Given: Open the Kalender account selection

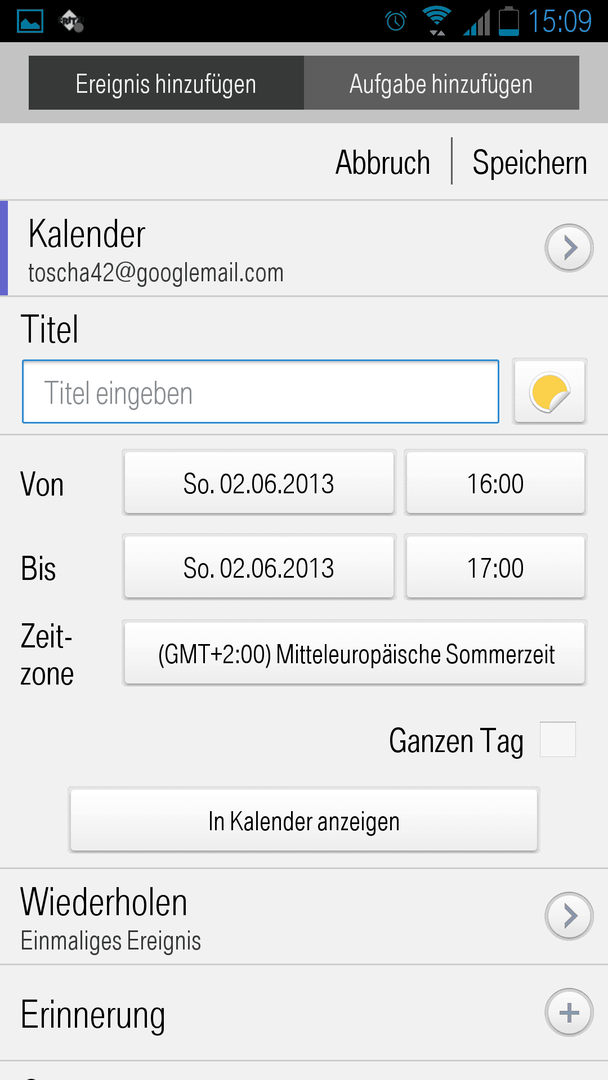Looking at the screenshot, I should pos(304,248).
